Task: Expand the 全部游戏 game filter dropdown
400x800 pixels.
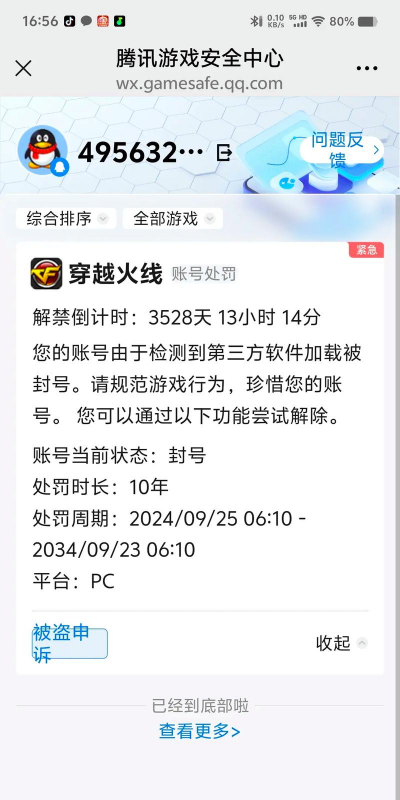Action: coord(172,219)
